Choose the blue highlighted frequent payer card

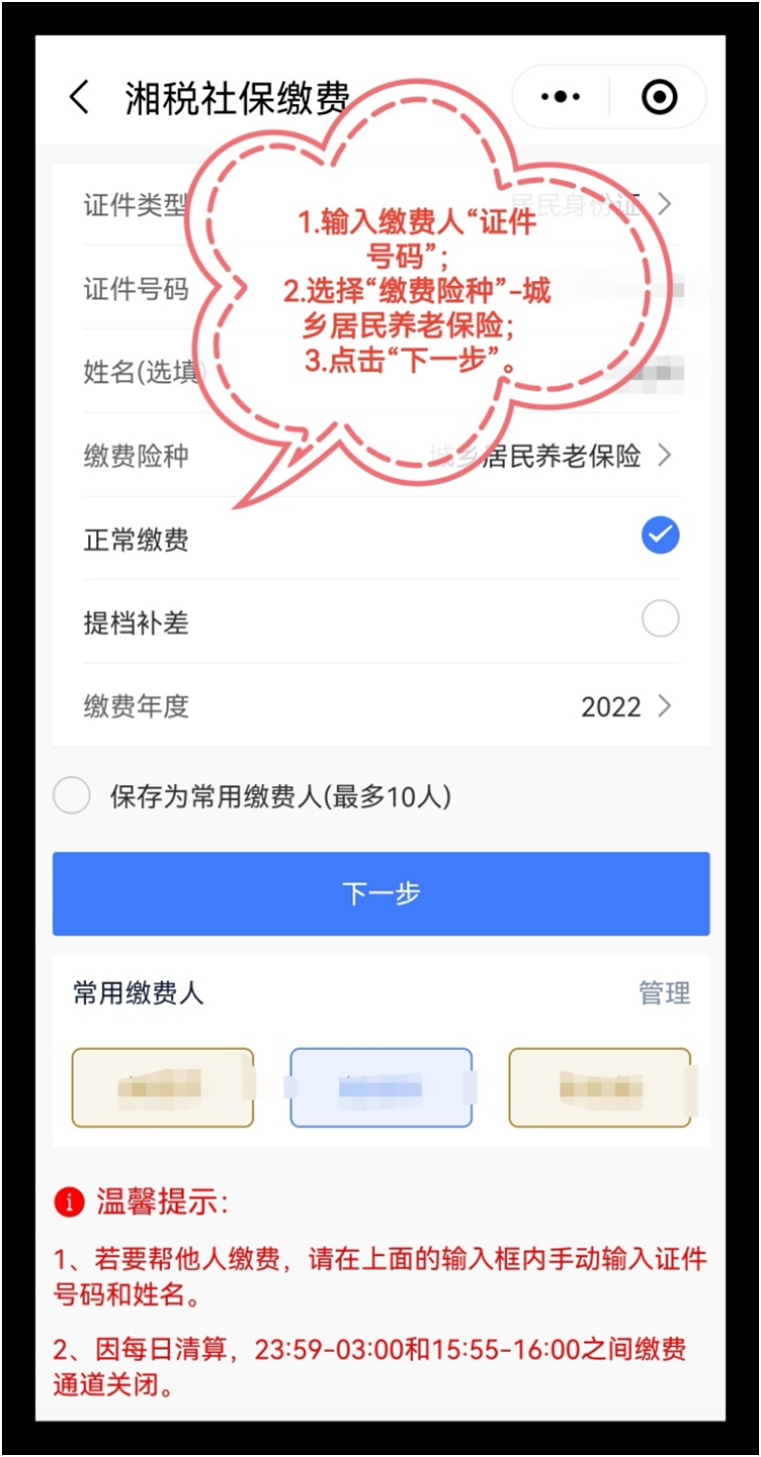coord(381,1087)
